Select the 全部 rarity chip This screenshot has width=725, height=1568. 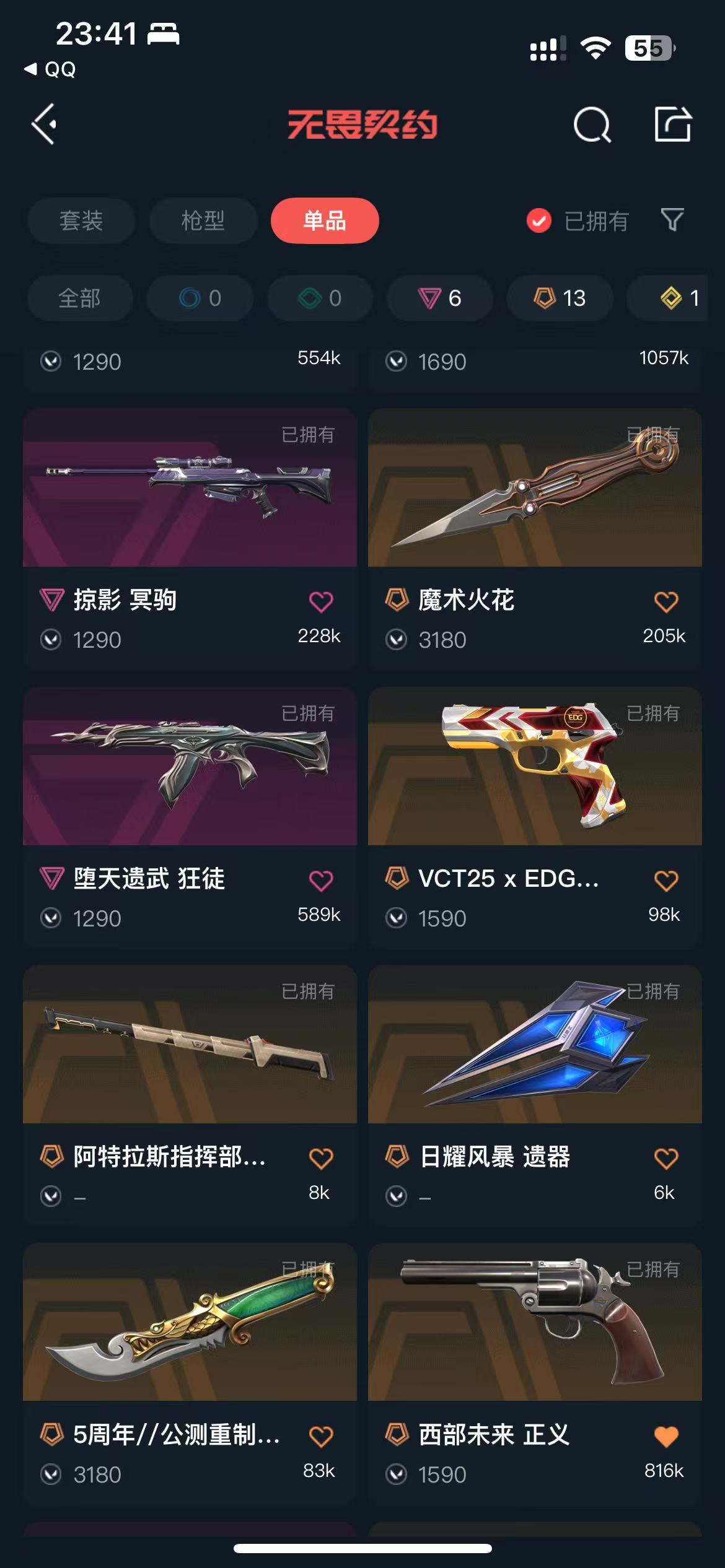point(80,298)
